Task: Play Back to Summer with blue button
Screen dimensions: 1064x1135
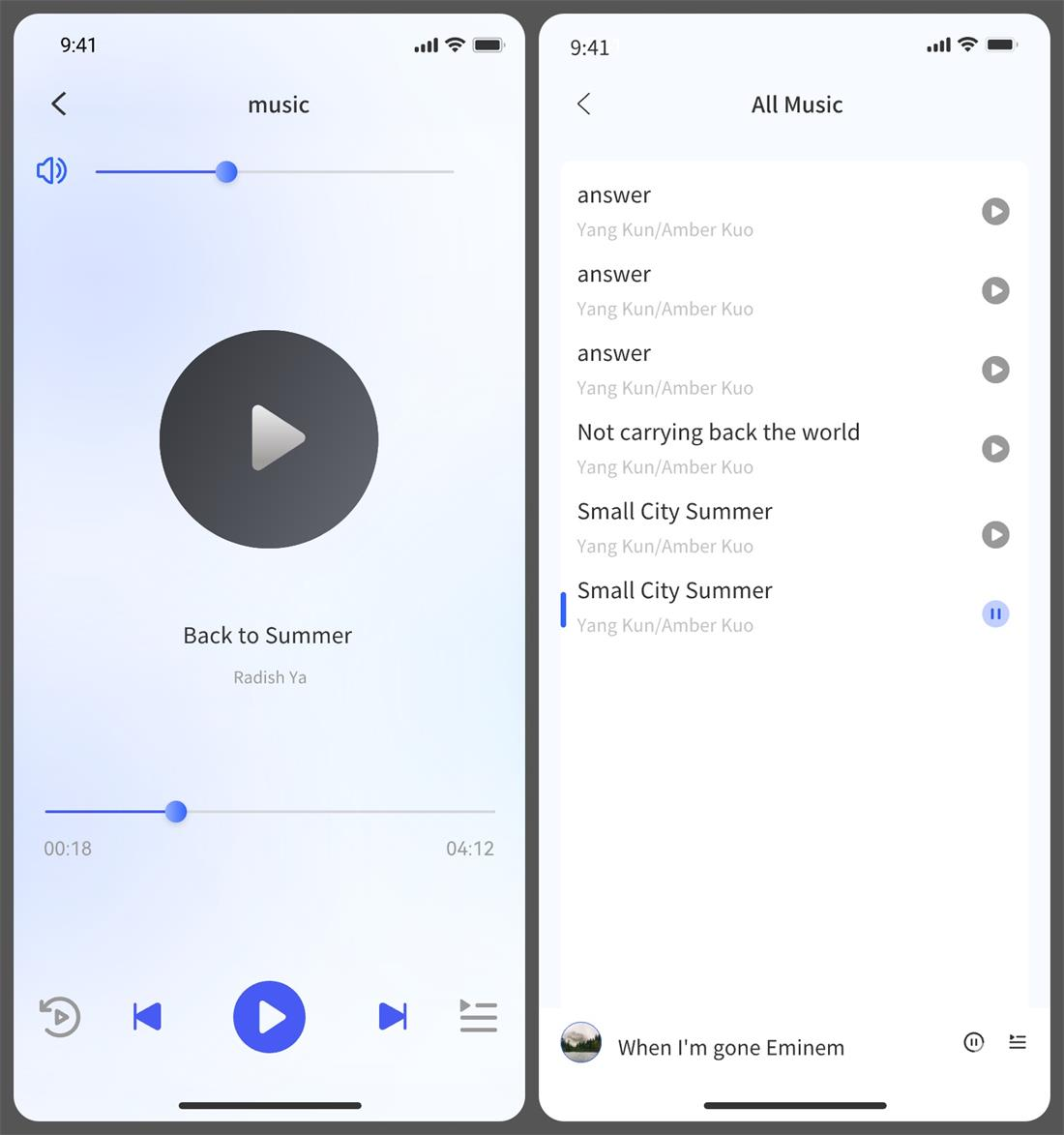Action: point(269,1017)
